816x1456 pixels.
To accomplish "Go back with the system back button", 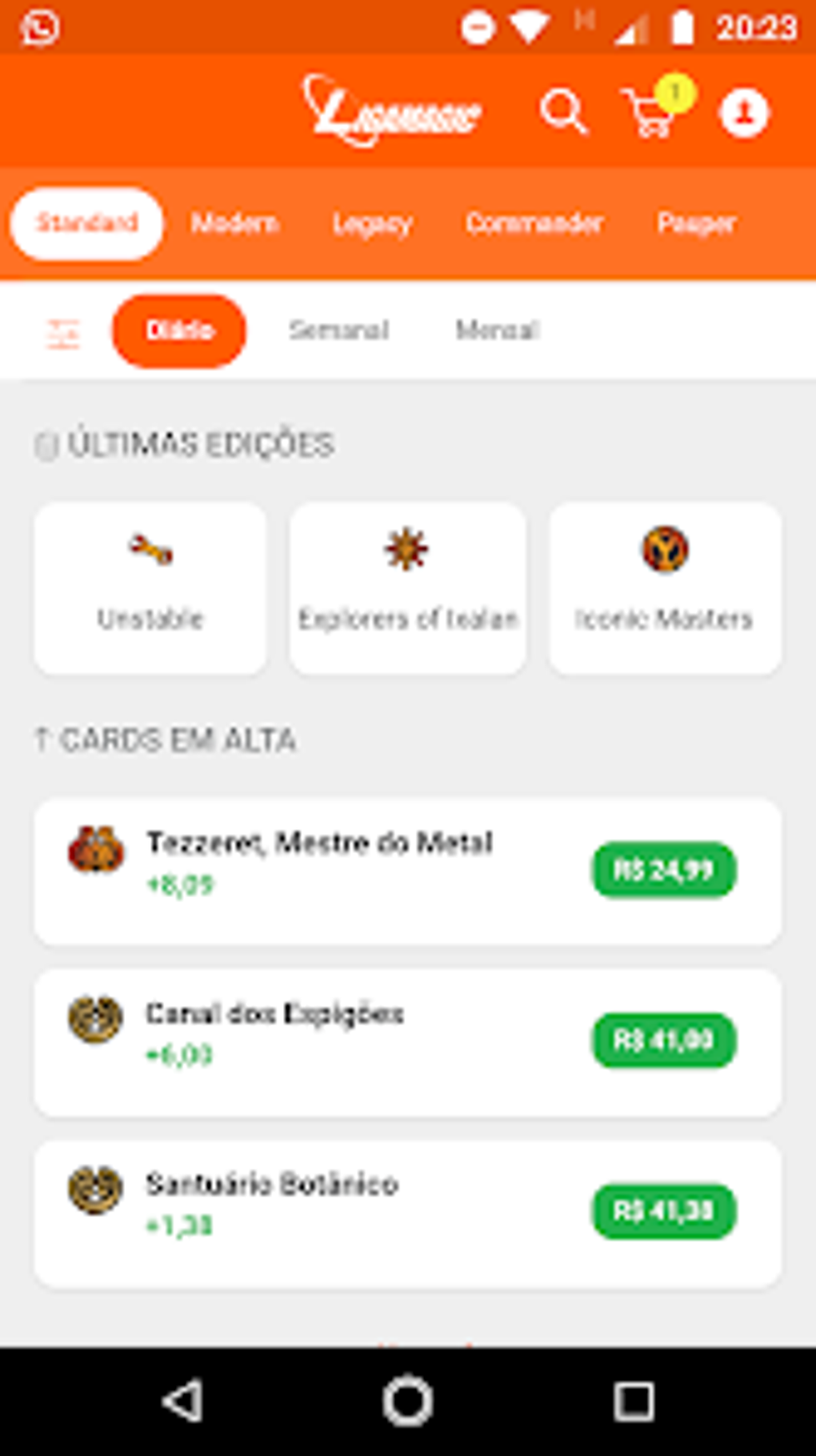I will click(x=182, y=1402).
